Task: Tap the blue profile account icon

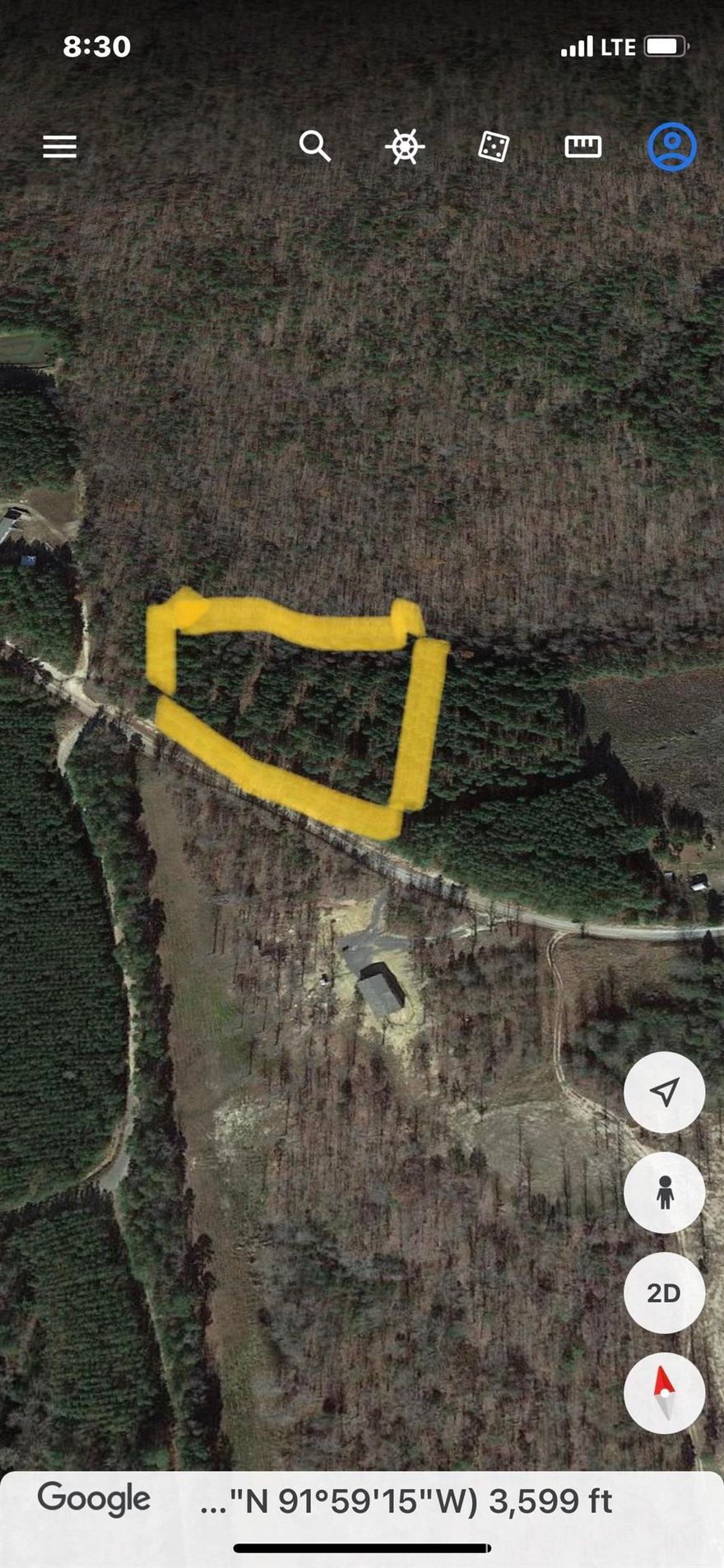Action: (x=671, y=146)
